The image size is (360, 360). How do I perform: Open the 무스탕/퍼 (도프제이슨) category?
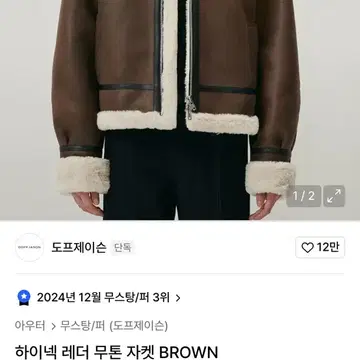coord(114,325)
